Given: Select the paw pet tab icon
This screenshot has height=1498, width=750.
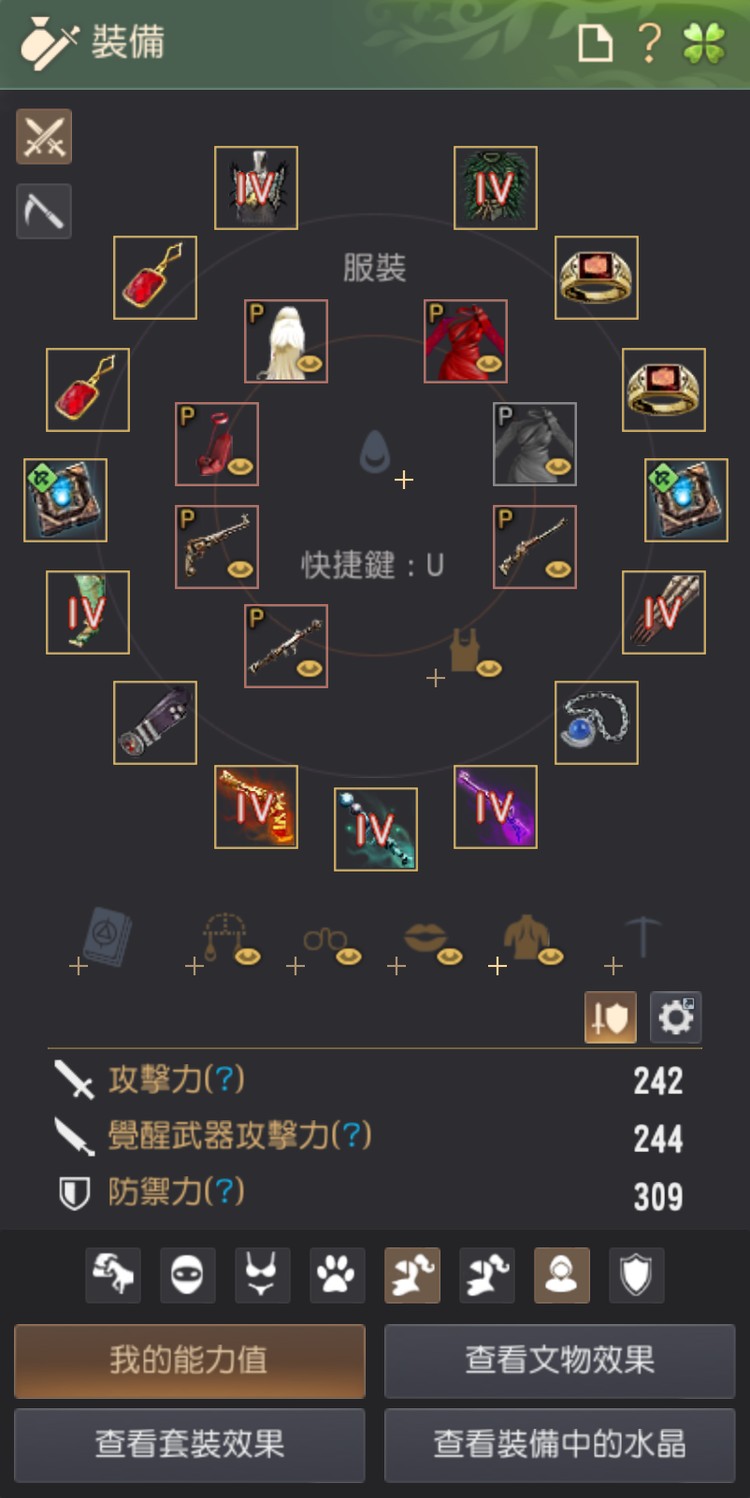Looking at the screenshot, I should [x=336, y=1275].
